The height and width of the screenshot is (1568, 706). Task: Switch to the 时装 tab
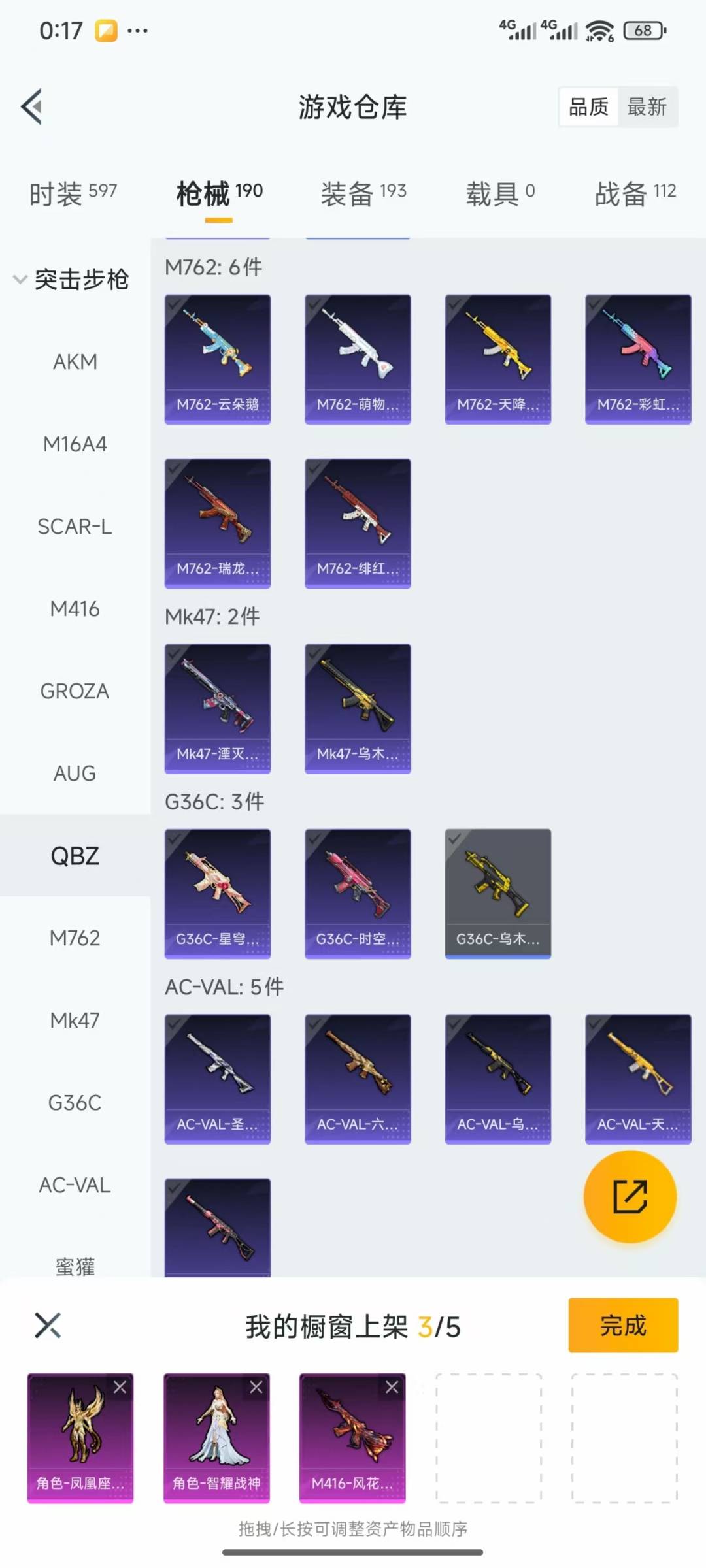click(x=73, y=193)
